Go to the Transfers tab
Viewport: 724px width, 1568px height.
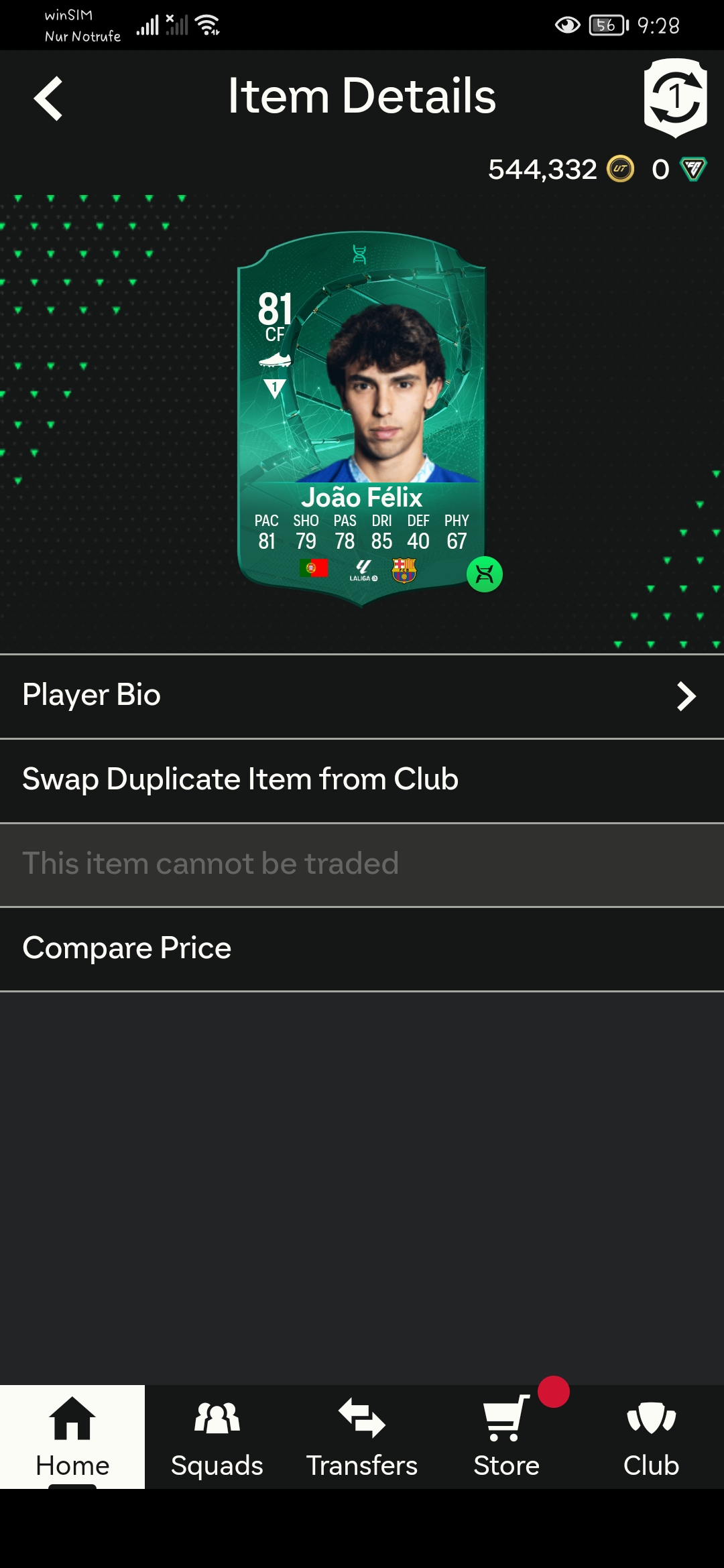click(x=362, y=1436)
